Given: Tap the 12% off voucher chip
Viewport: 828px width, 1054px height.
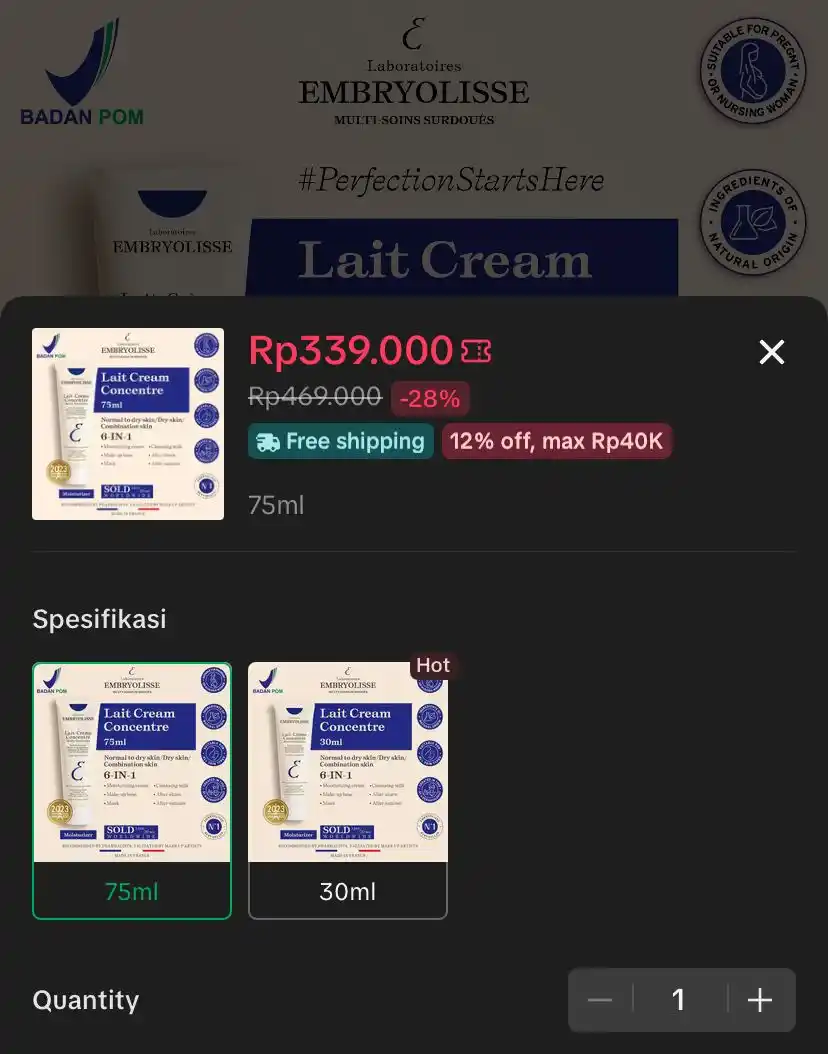Looking at the screenshot, I should tap(556, 441).
